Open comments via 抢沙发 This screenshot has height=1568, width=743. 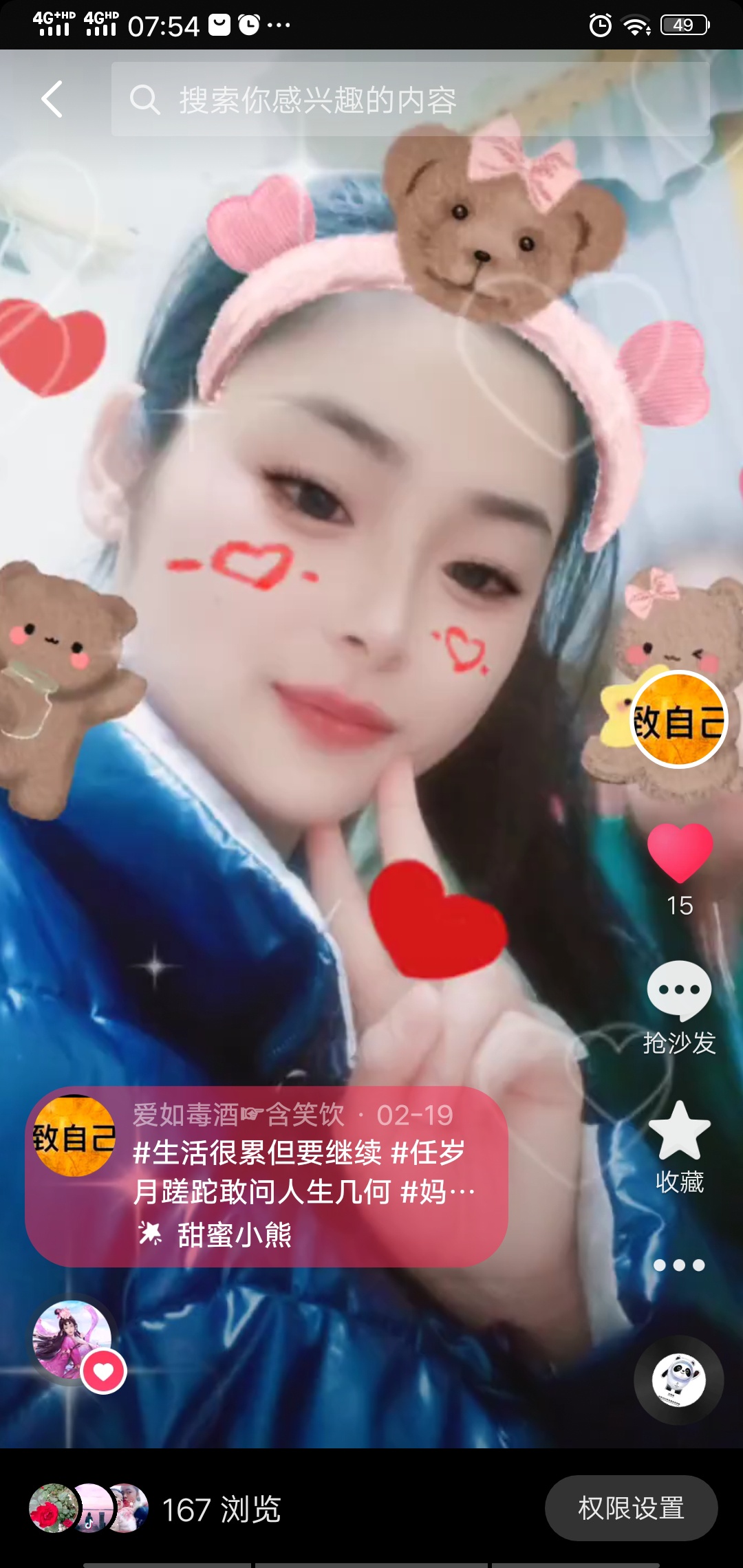tap(680, 1007)
